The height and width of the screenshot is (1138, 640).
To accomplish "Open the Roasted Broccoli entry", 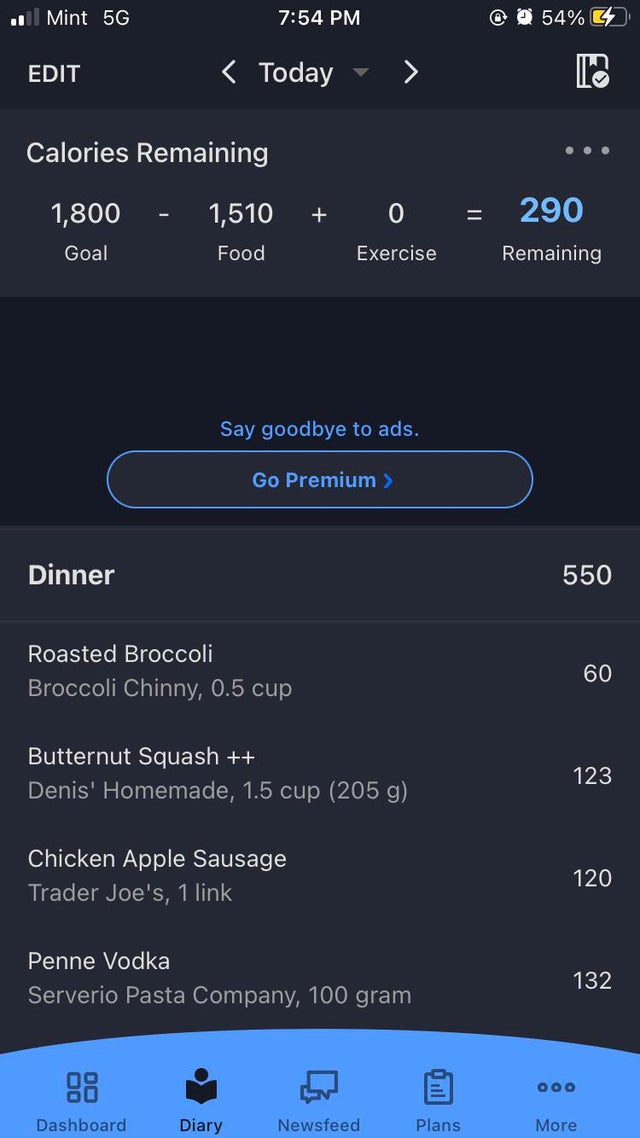I will 320,672.
